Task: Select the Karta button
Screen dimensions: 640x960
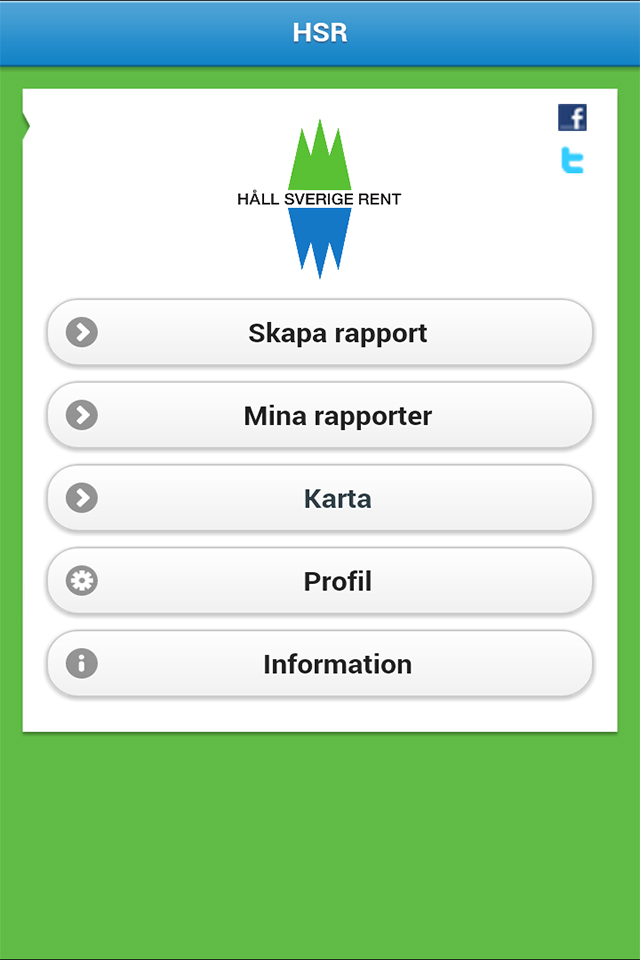Action: 320,498
